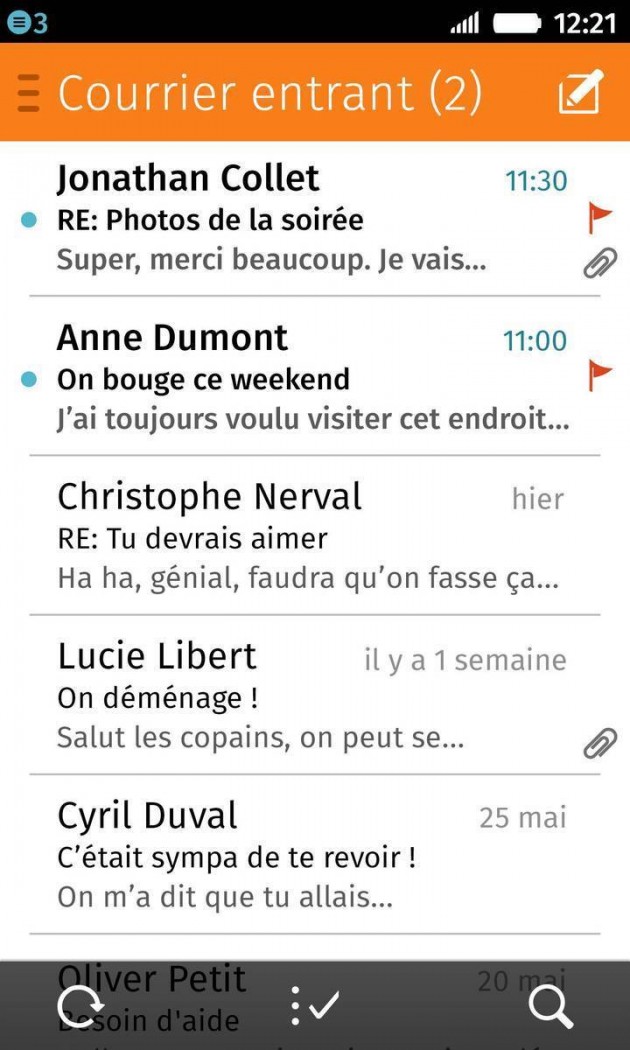This screenshot has width=630, height=1050.
Task: Tap the flag on Jonathan Collet's email
Action: 600,219
